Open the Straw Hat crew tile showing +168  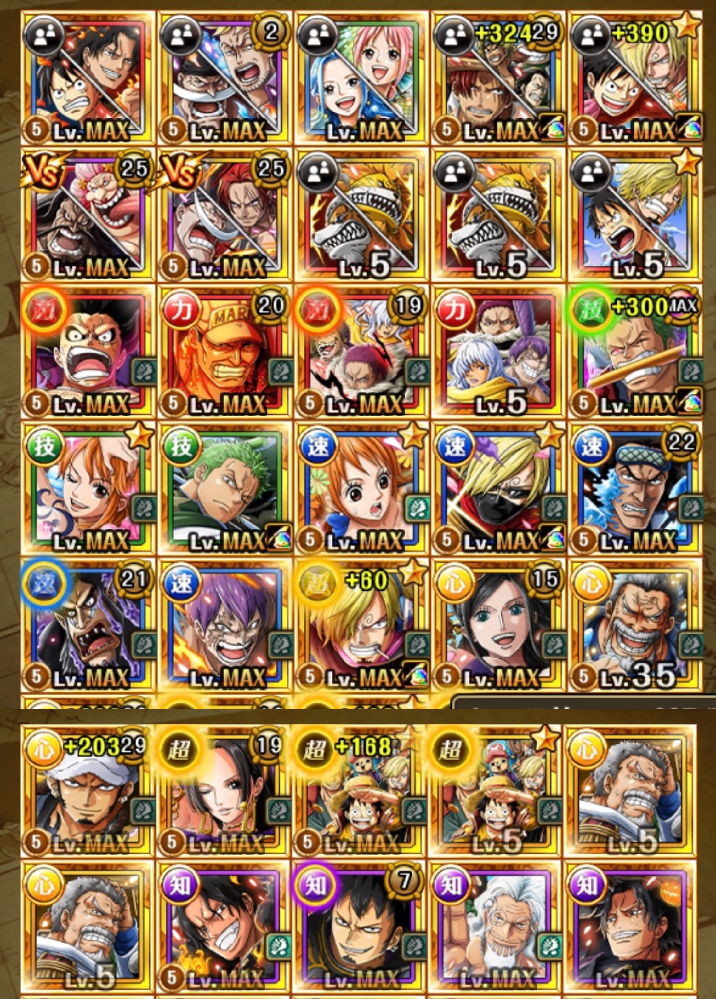tap(360, 790)
